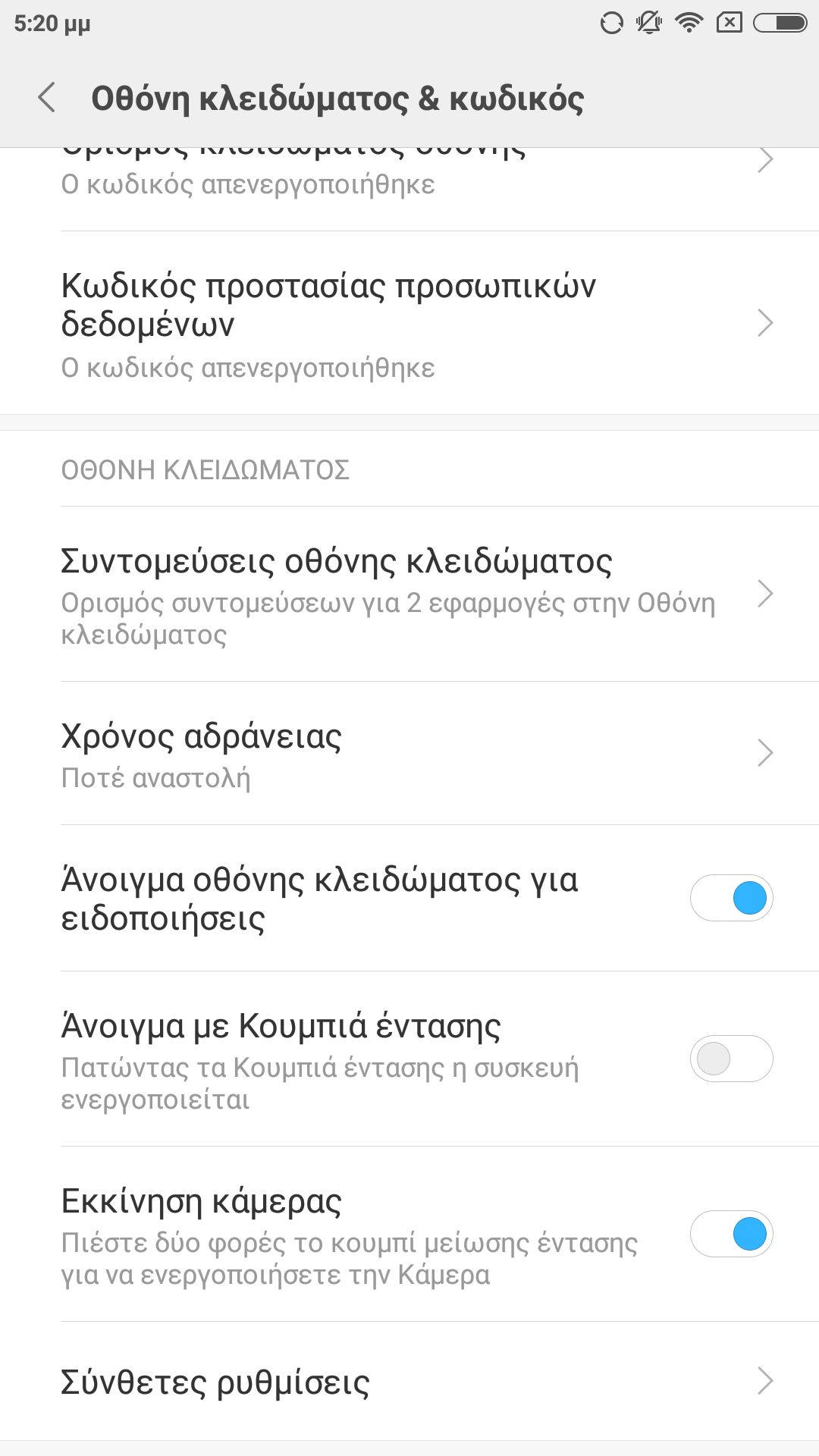Disable Άνοιγμα οθόνης κλειδώματος για ειδοποιήσεις
Viewport: 819px width, 1456px height.
coord(730,899)
